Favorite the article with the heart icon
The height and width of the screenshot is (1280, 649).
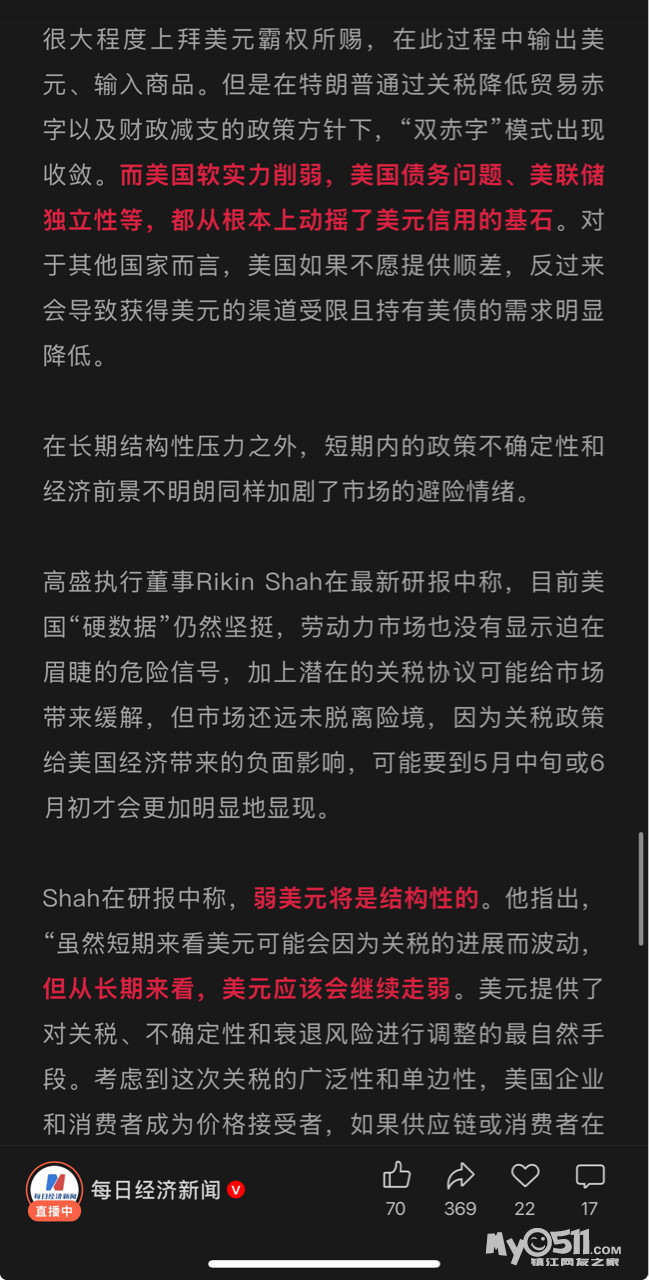pyautogui.click(x=525, y=1176)
